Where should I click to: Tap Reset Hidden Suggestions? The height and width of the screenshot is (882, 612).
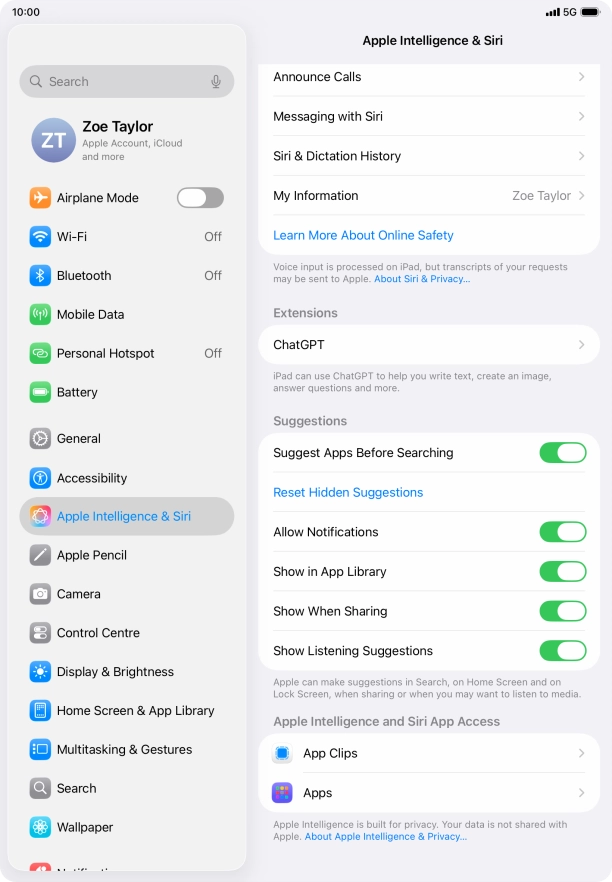pyautogui.click(x=348, y=492)
